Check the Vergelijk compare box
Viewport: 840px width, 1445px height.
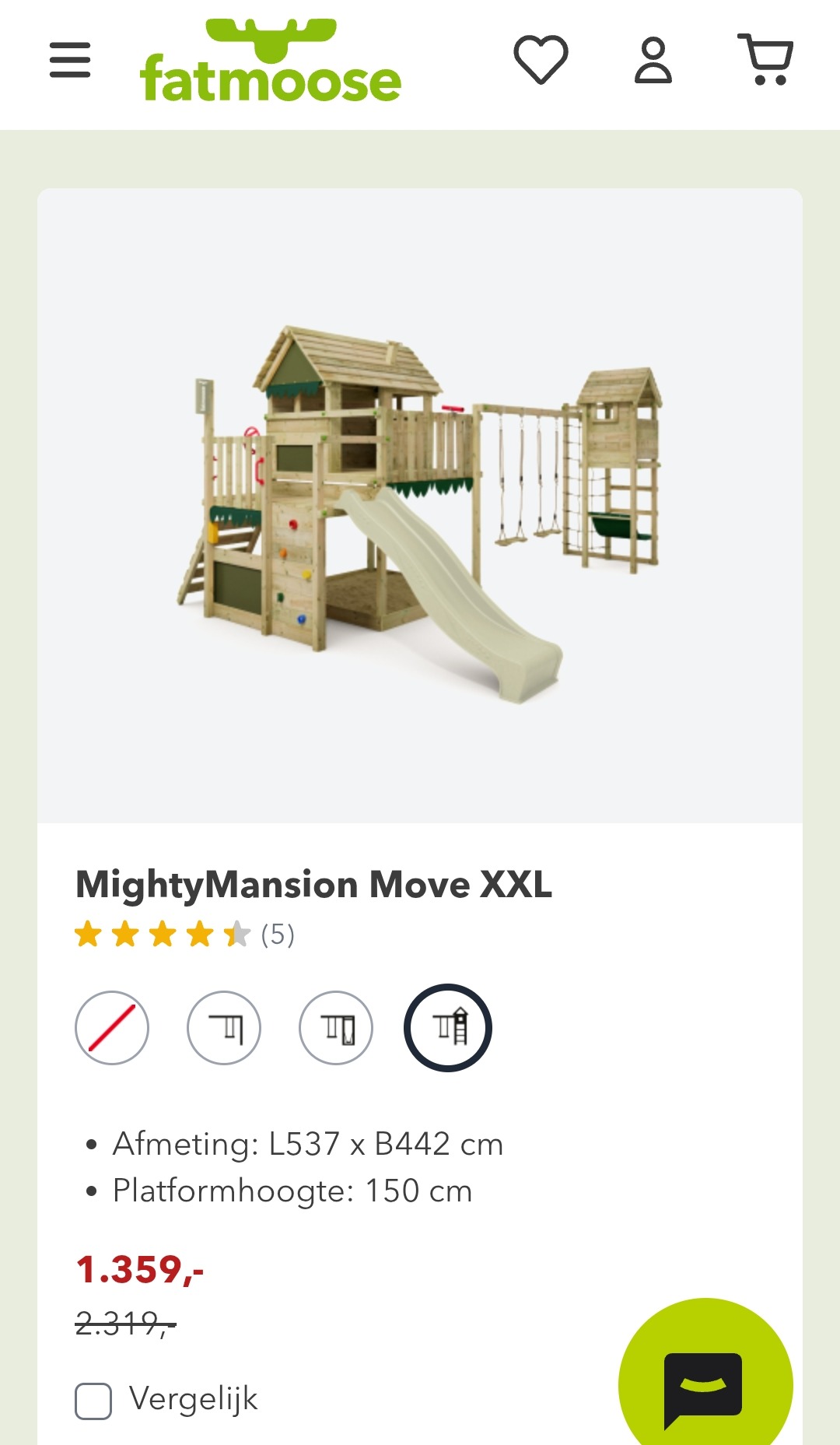[93, 1401]
